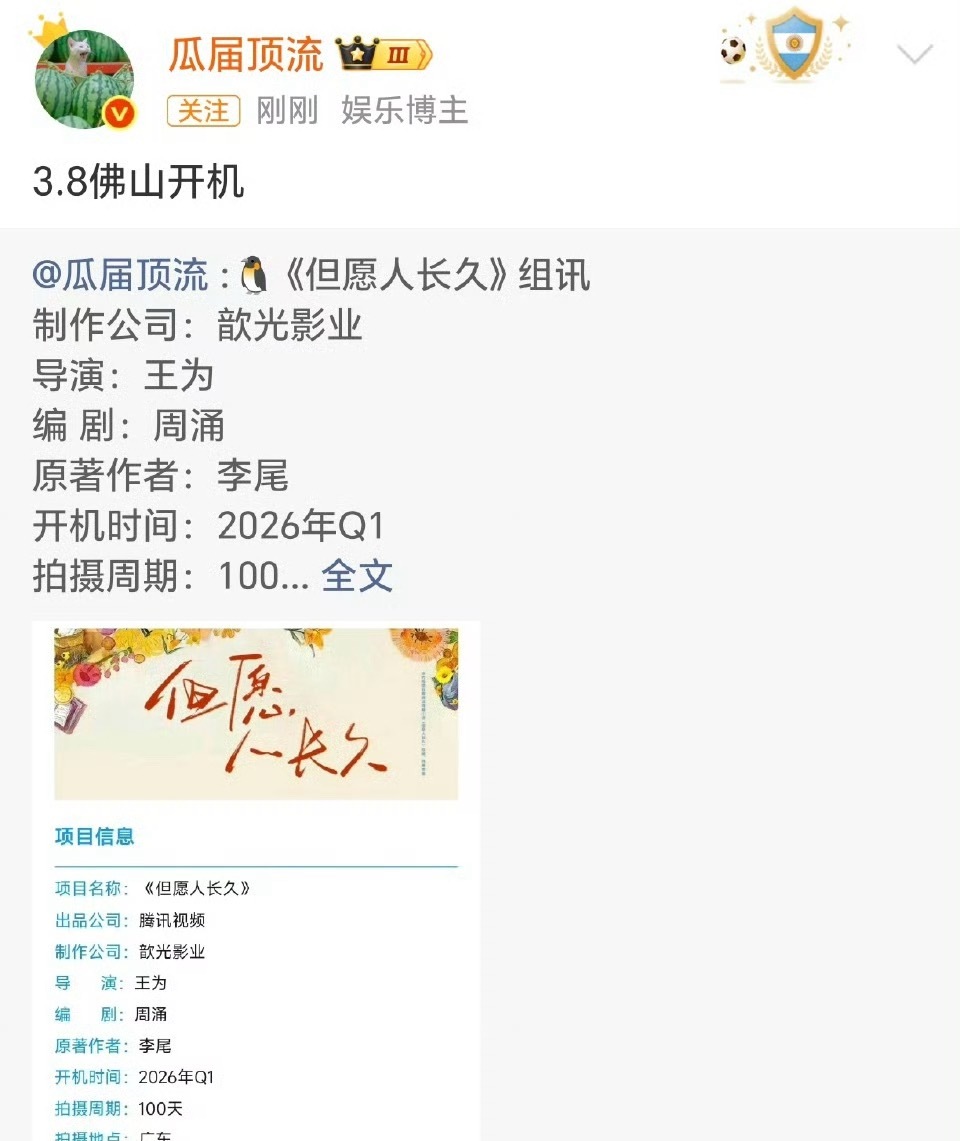Click the level III membership badge
This screenshot has height=1141, width=960.
[398, 54]
